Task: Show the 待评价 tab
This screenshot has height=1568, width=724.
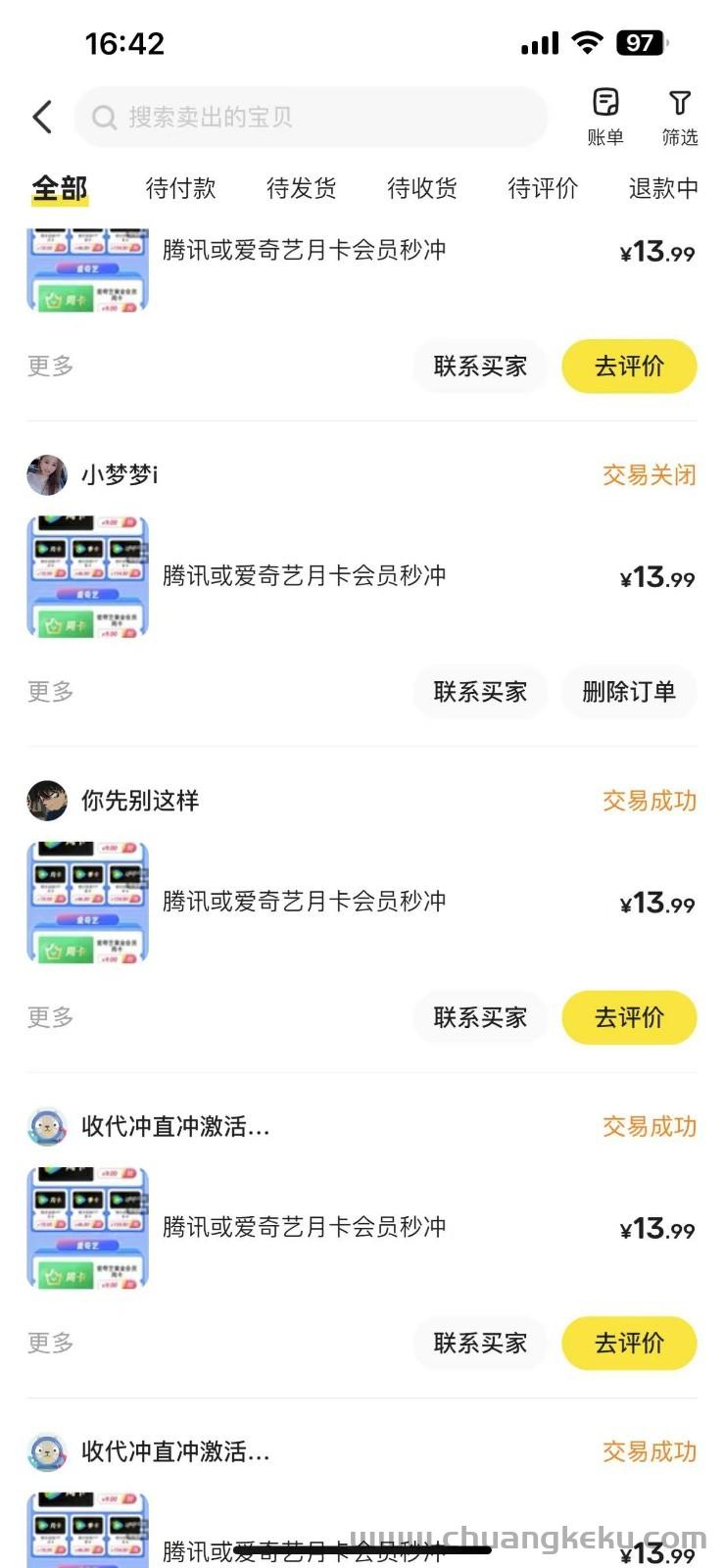Action: pyautogui.click(x=543, y=187)
